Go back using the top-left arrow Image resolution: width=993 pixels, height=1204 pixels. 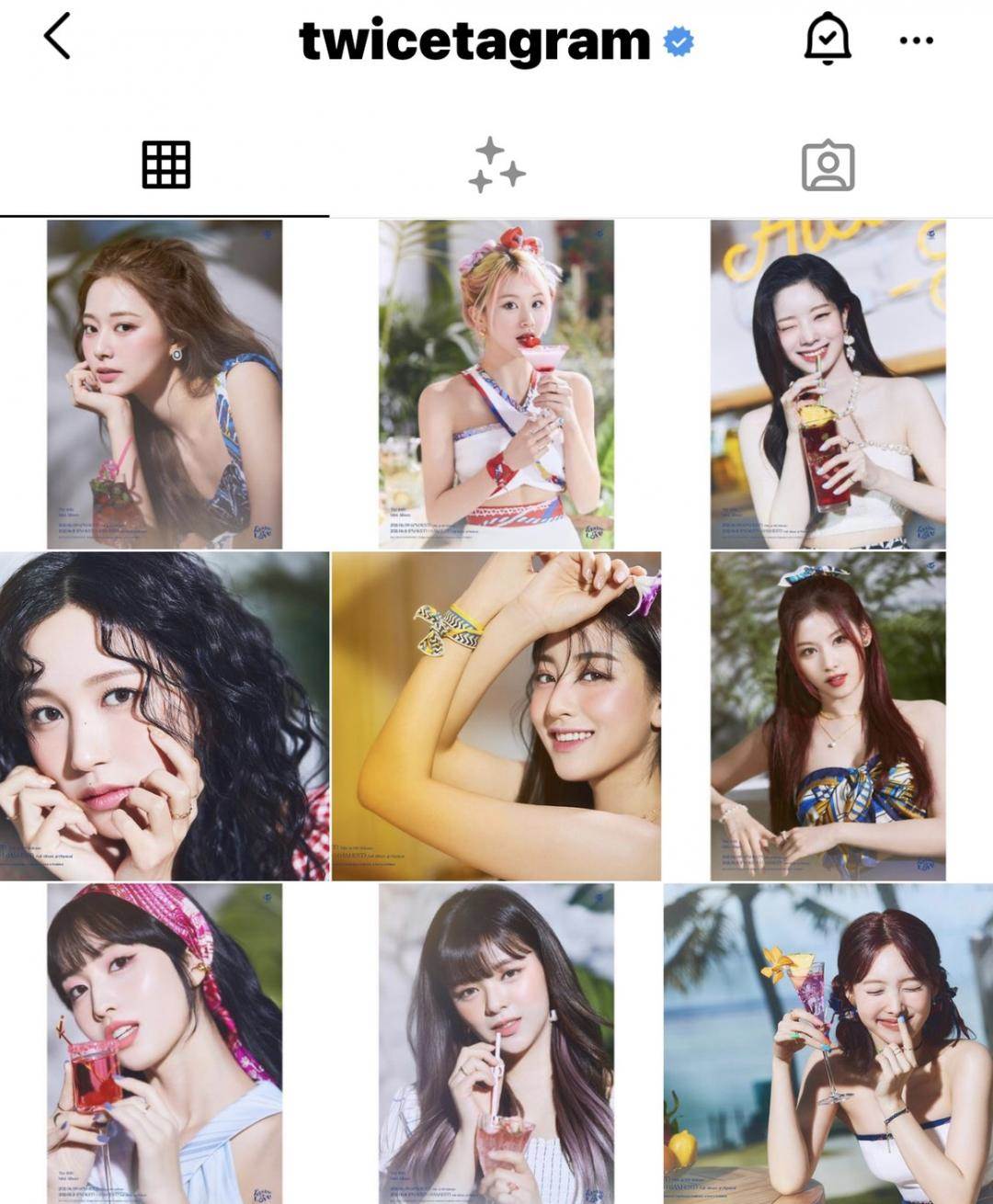coord(57,39)
